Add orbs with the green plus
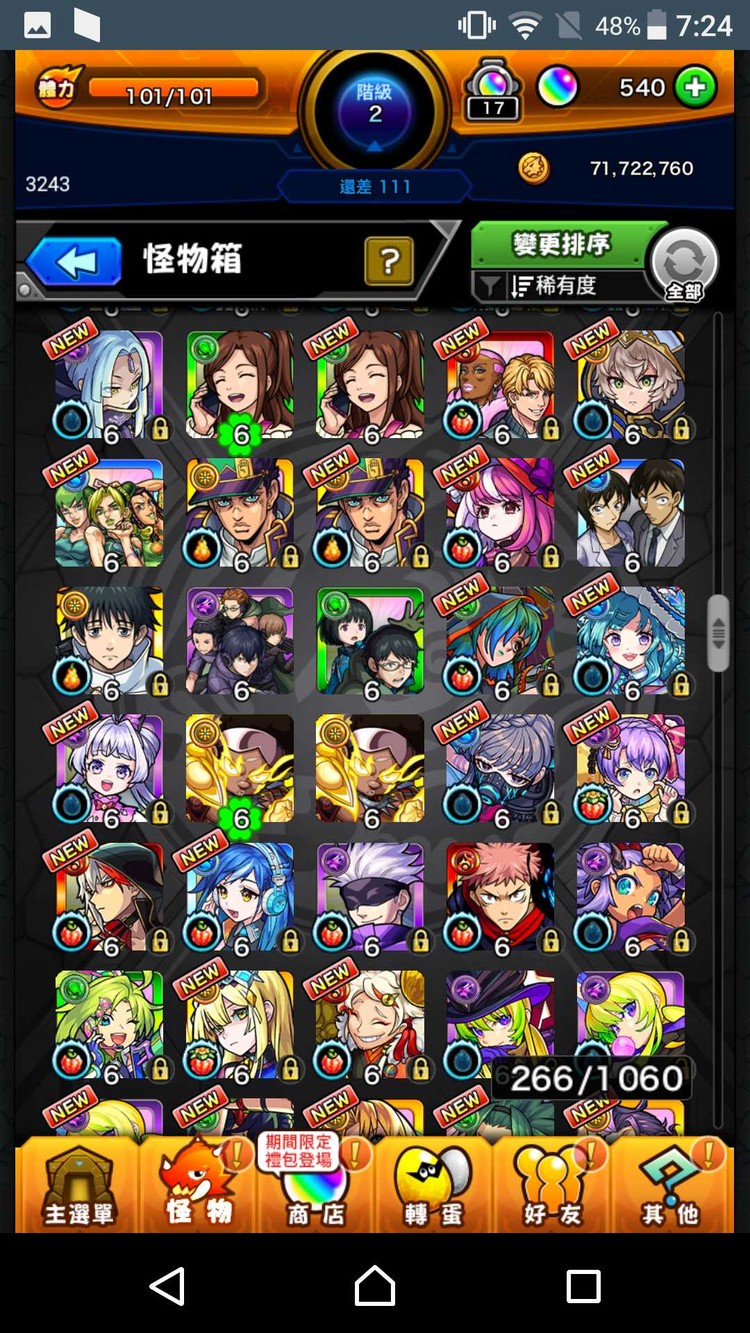Screen dimensions: 750x1333 pyautogui.click(x=695, y=88)
